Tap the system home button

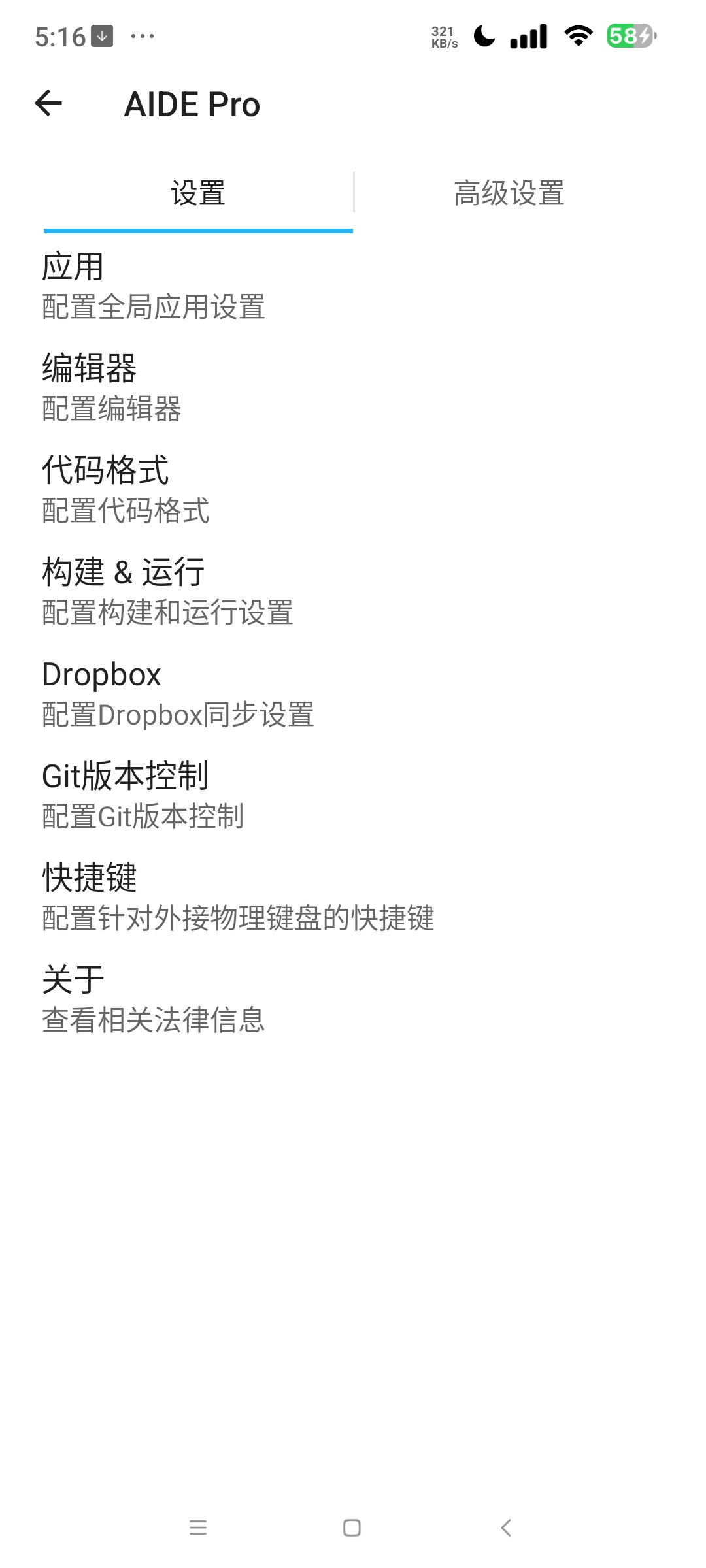[x=352, y=1527]
